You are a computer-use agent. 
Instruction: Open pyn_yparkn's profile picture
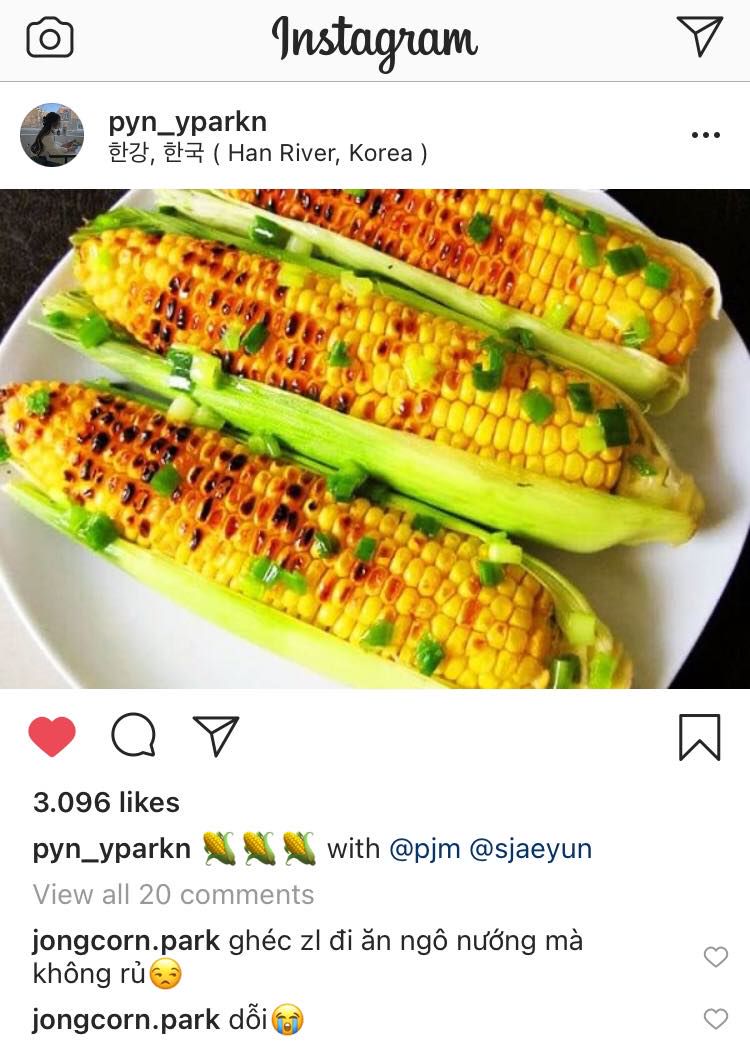tap(52, 135)
